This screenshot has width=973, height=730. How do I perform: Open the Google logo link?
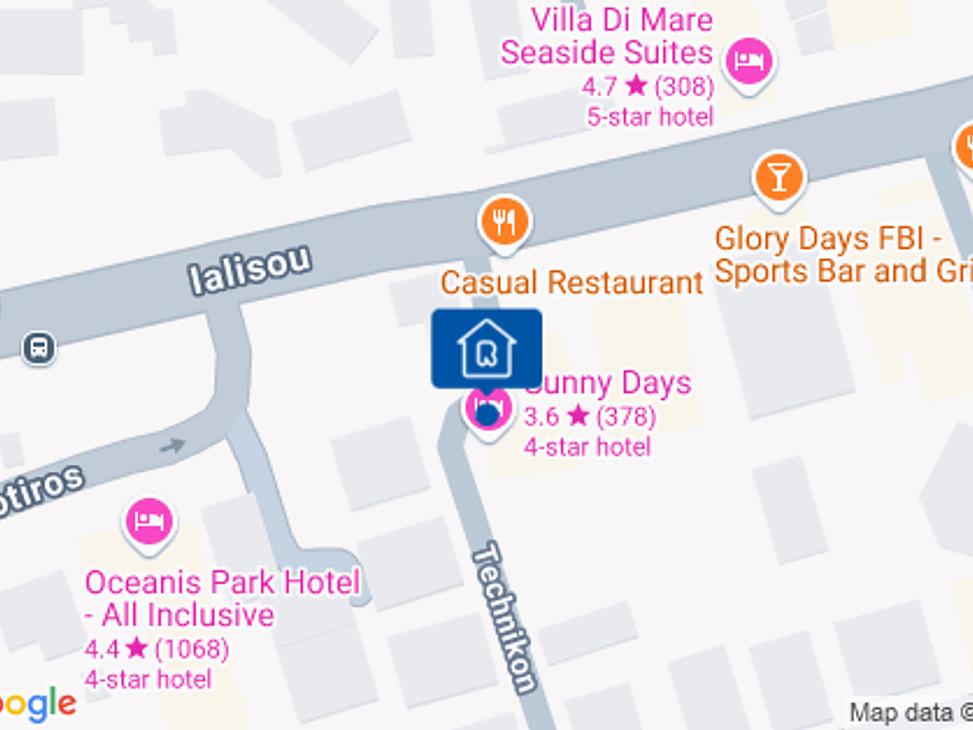coord(38,705)
